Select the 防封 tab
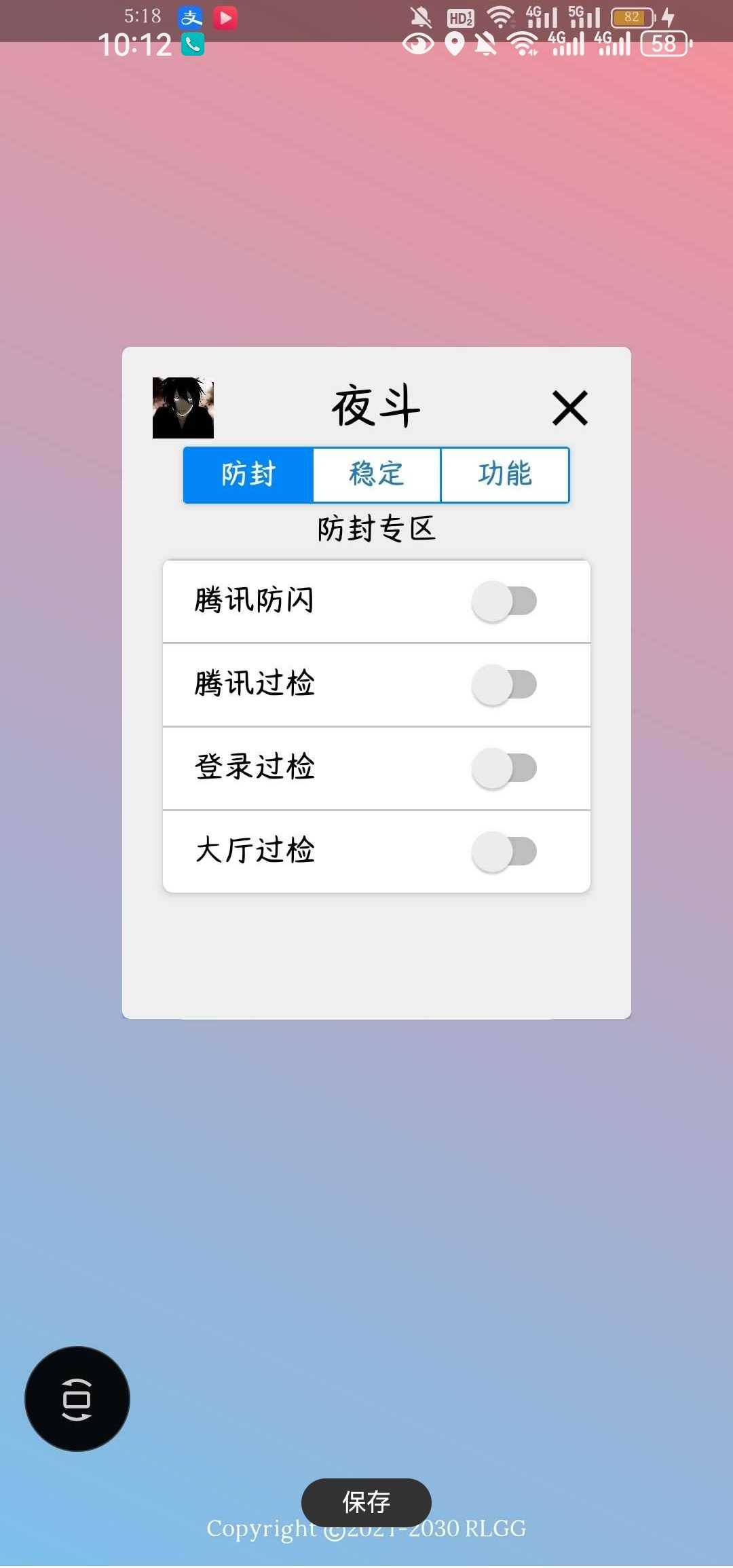 coord(248,474)
